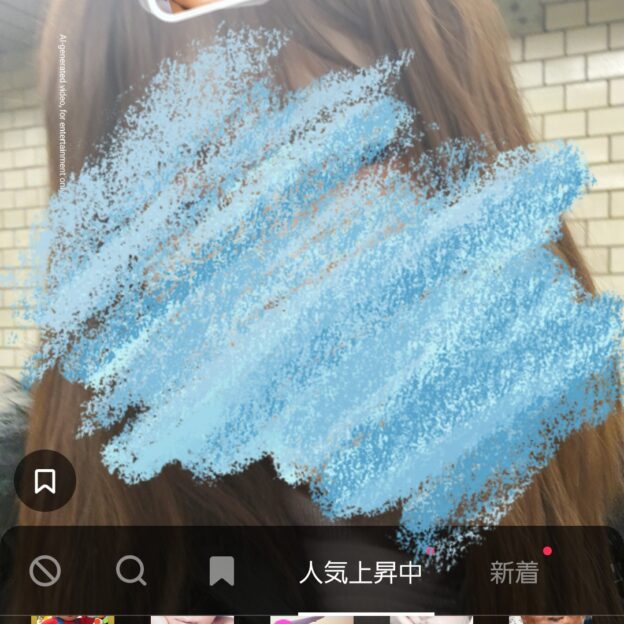The image size is (624, 624).
Task: Select the no-effect circle-slash icon
Action: [x=45, y=571]
